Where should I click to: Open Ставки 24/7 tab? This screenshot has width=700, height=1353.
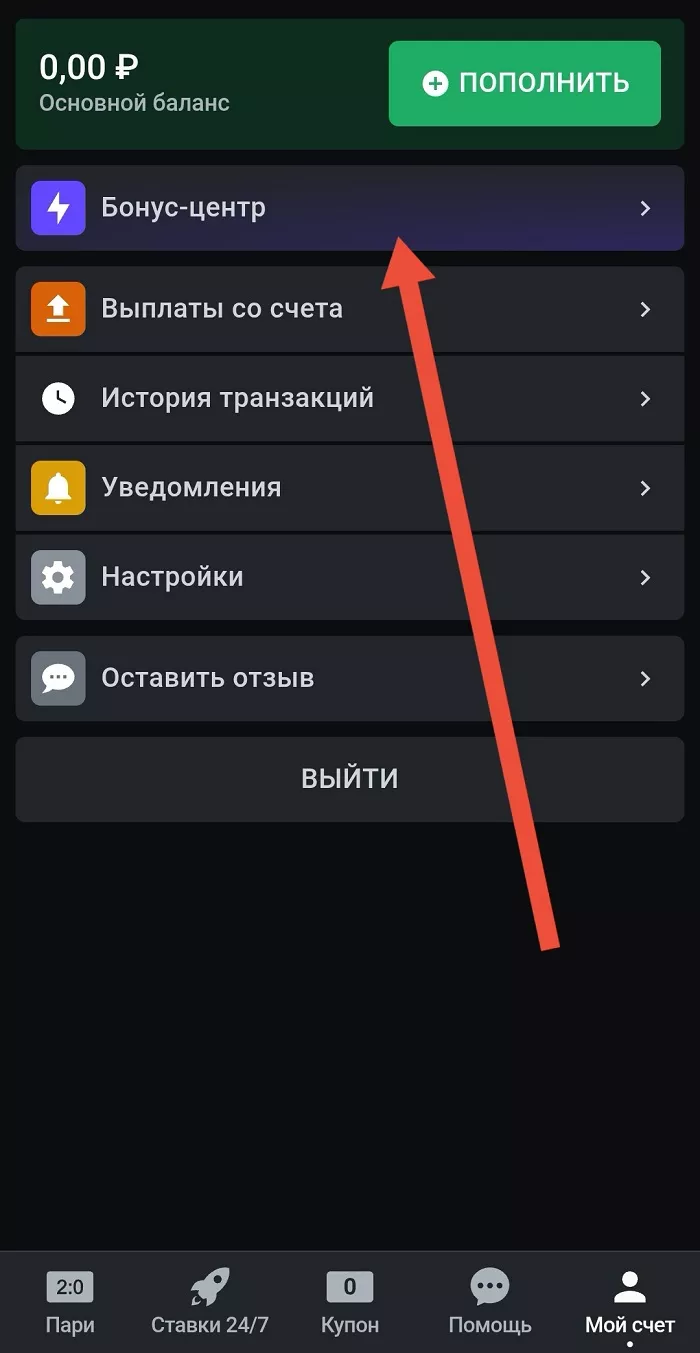coord(210,1302)
